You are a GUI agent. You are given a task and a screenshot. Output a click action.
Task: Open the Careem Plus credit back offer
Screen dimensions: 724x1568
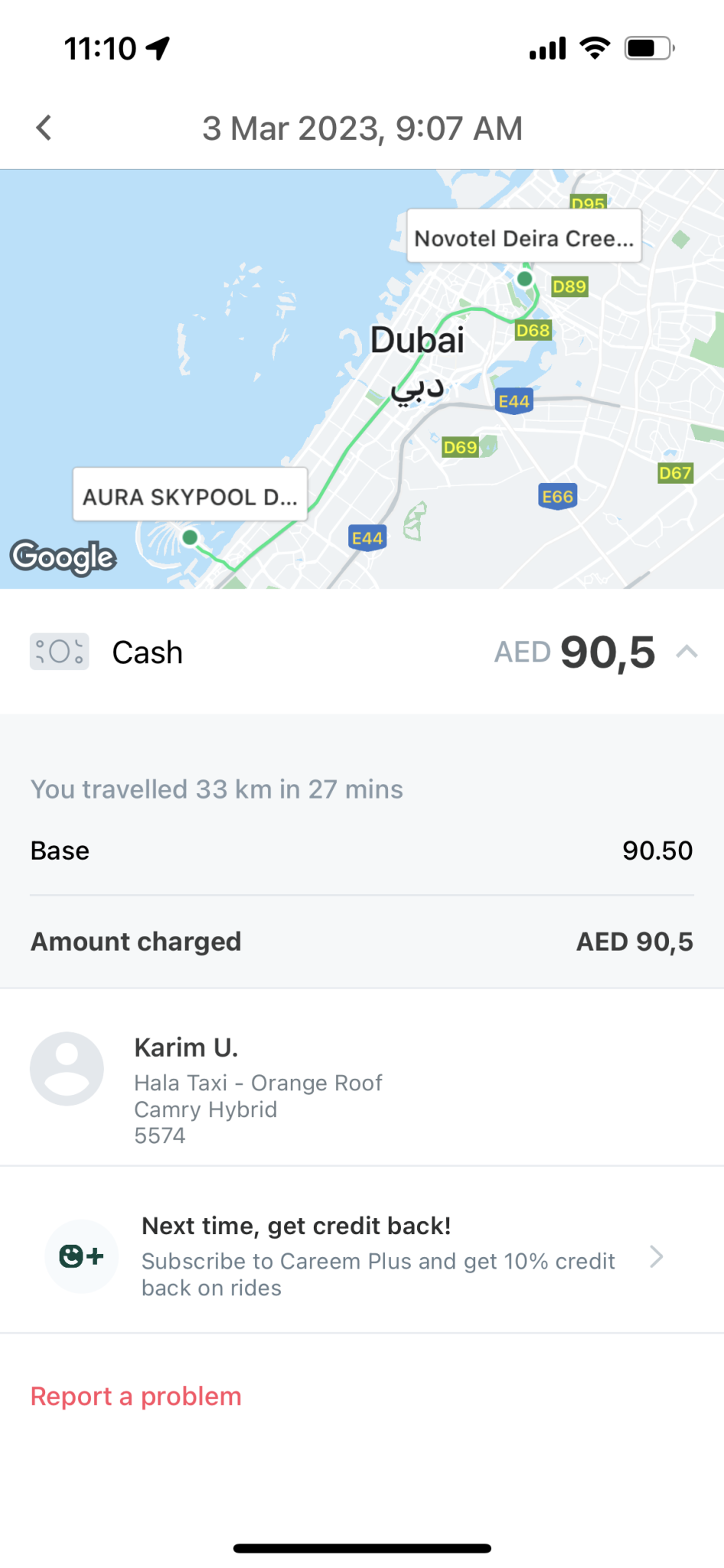tap(361, 1256)
